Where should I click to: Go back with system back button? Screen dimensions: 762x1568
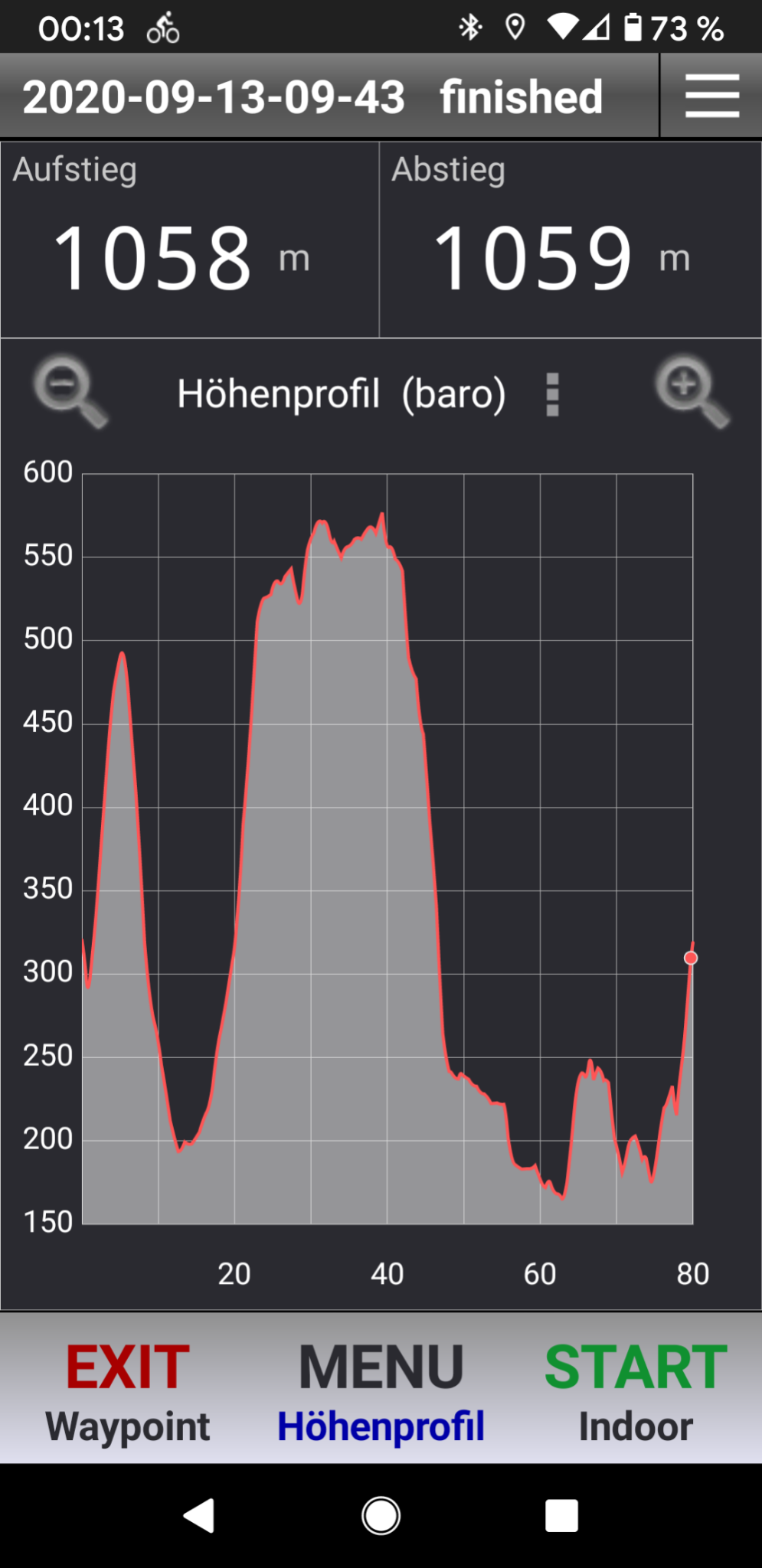click(199, 1515)
